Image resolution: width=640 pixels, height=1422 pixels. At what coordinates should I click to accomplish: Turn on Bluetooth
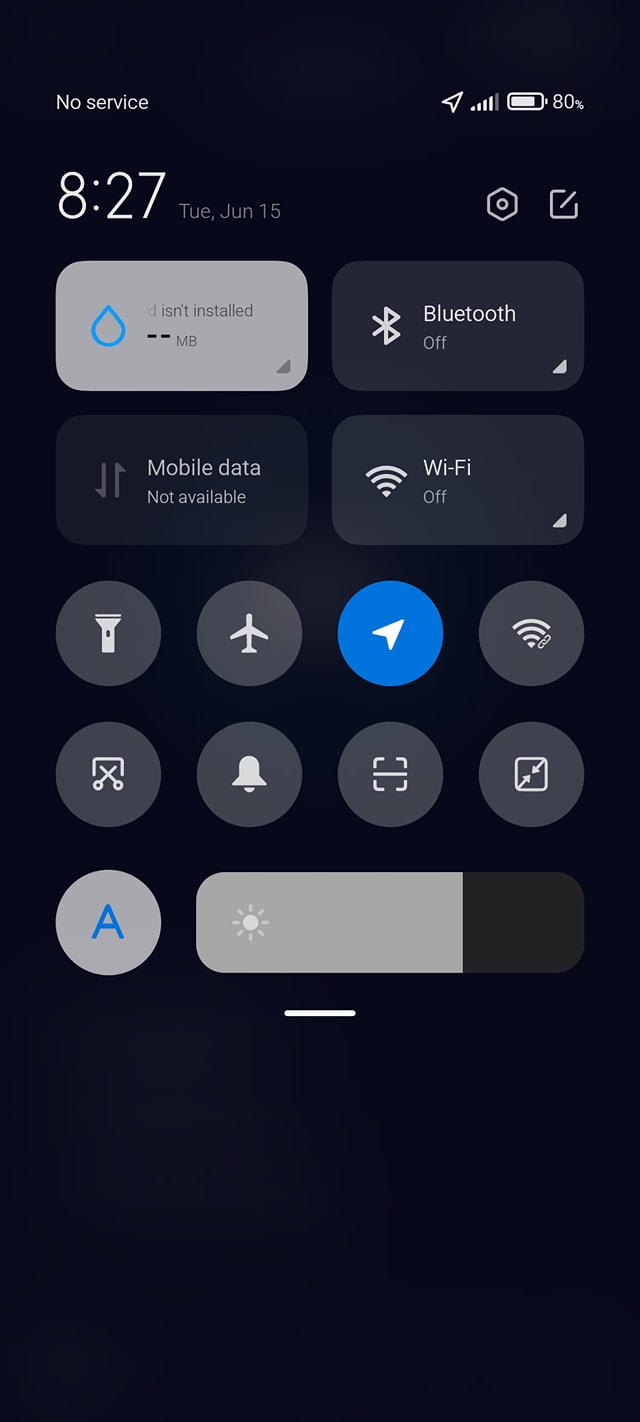tap(458, 326)
